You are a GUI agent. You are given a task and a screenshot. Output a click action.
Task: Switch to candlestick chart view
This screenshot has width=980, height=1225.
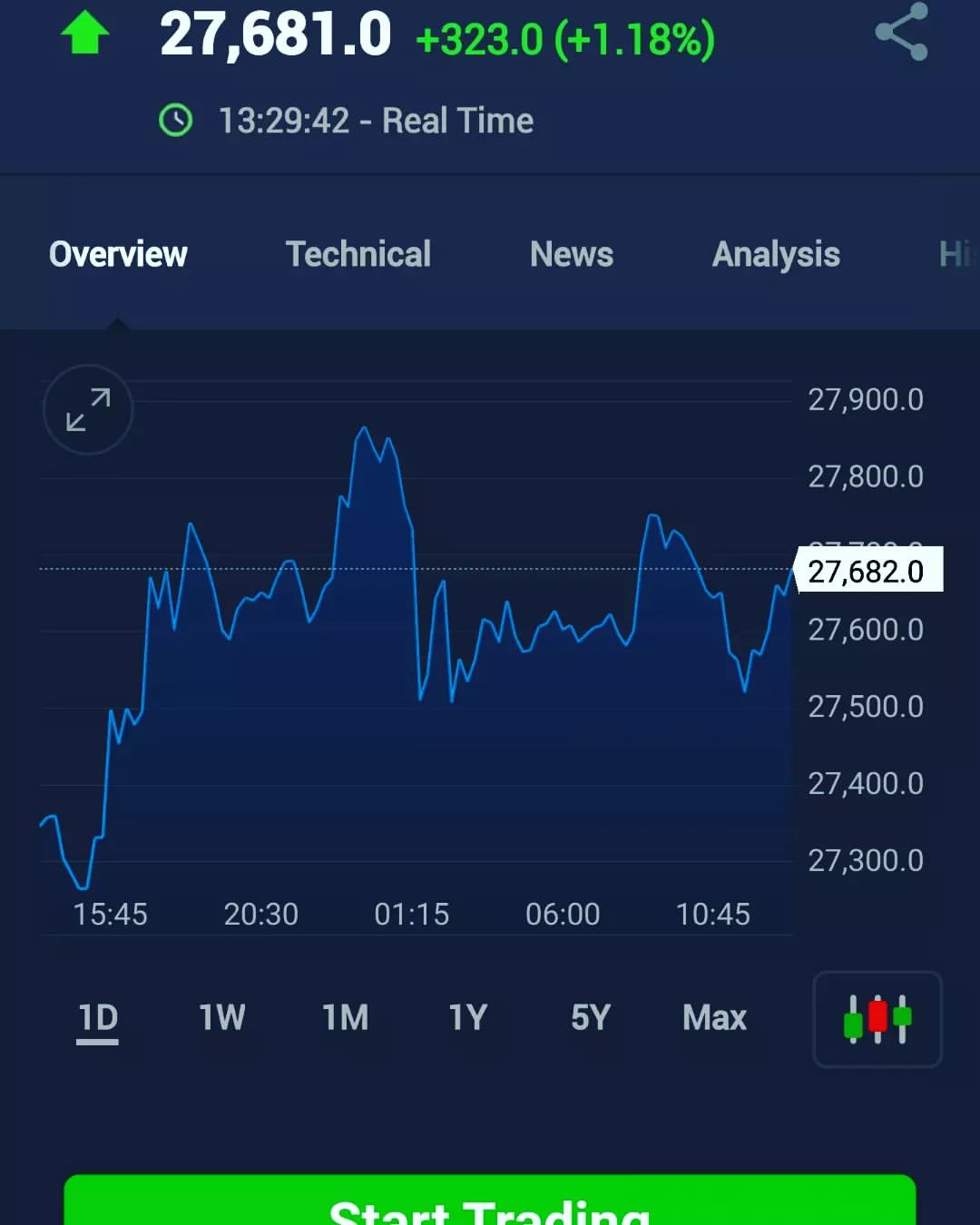tap(877, 1019)
